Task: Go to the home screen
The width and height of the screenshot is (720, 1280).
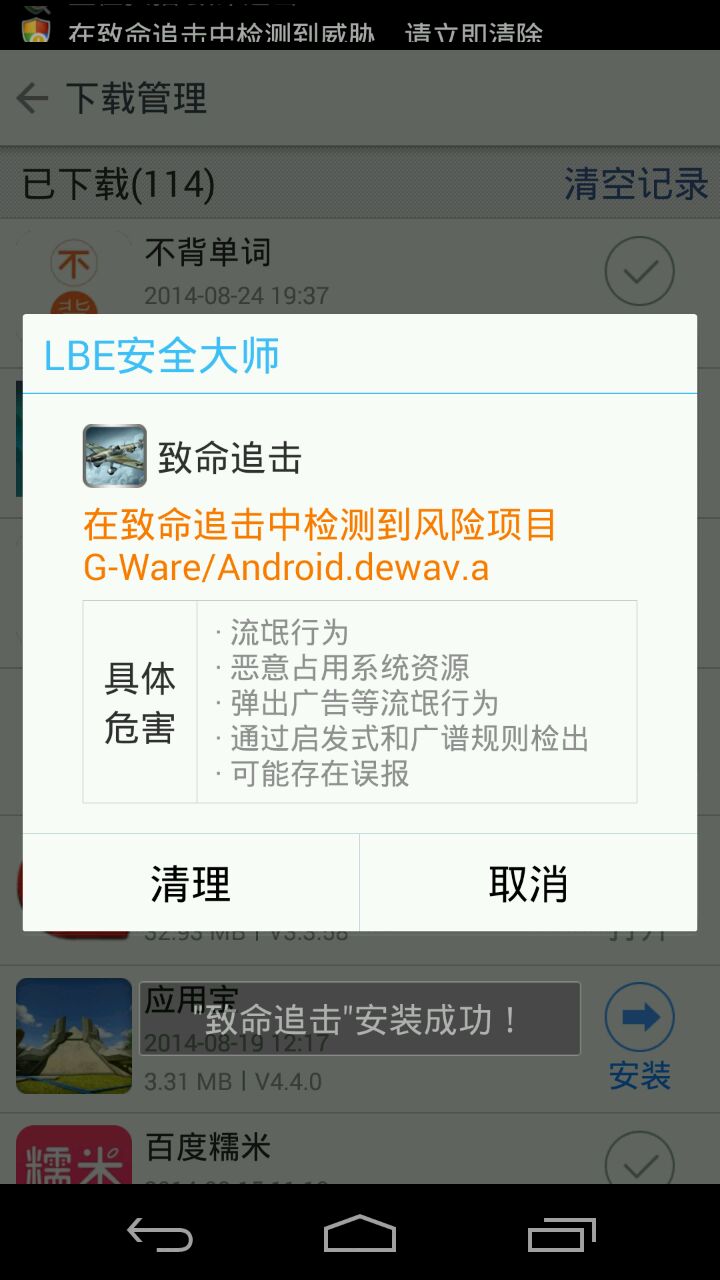Action: (x=360, y=1234)
